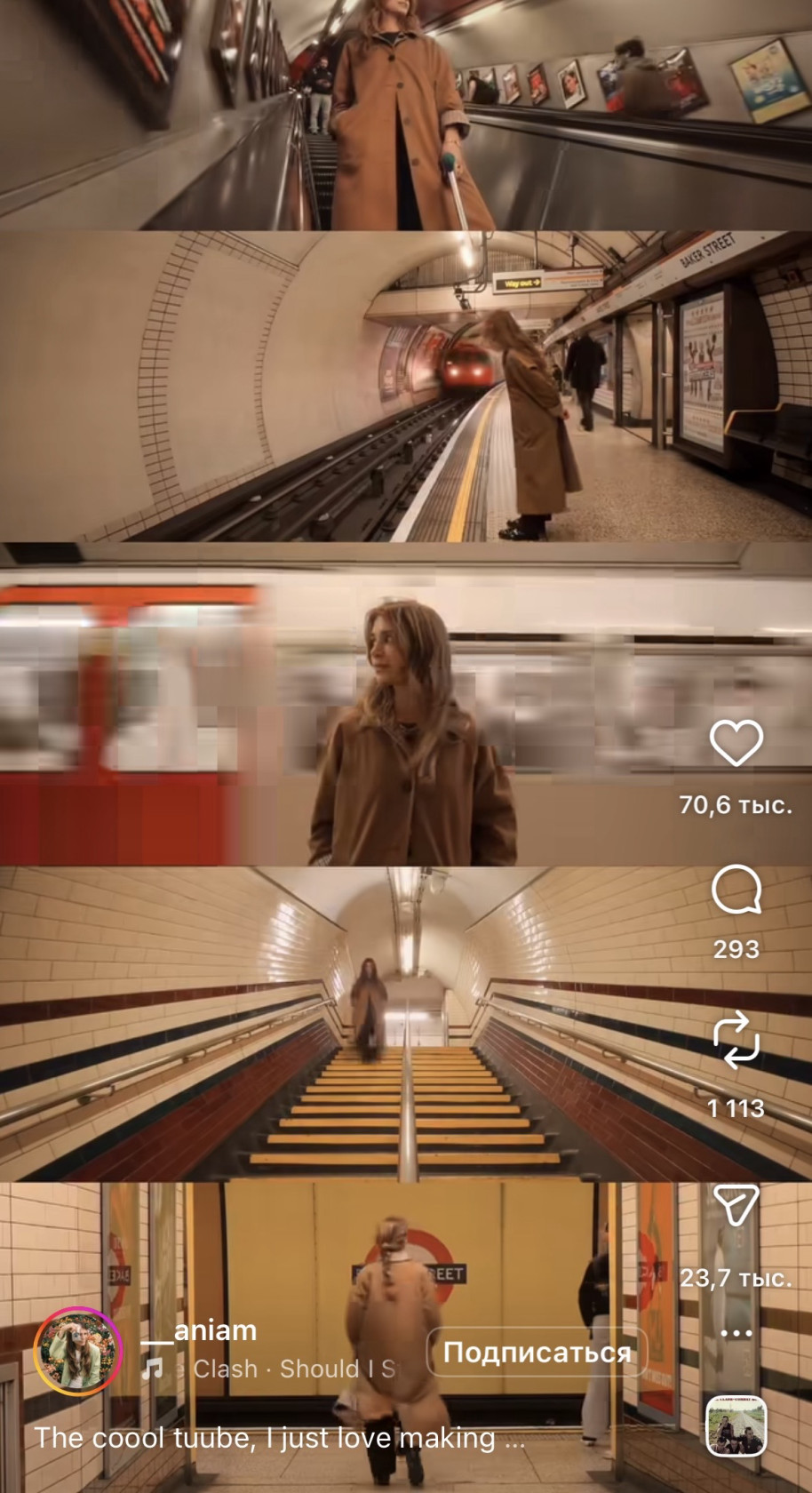
Task: Repost this reel
Action: coord(736,1042)
